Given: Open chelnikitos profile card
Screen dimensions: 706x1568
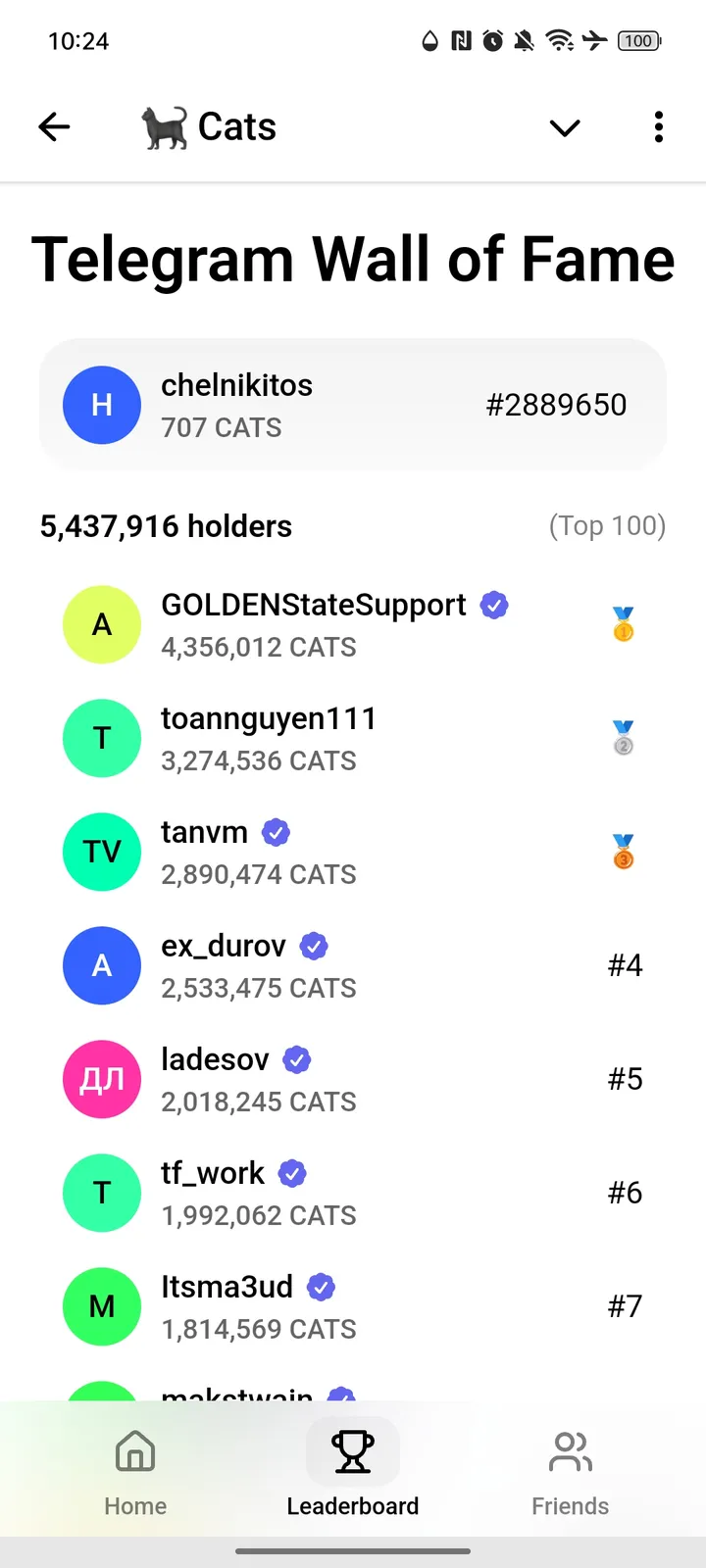Looking at the screenshot, I should (352, 405).
